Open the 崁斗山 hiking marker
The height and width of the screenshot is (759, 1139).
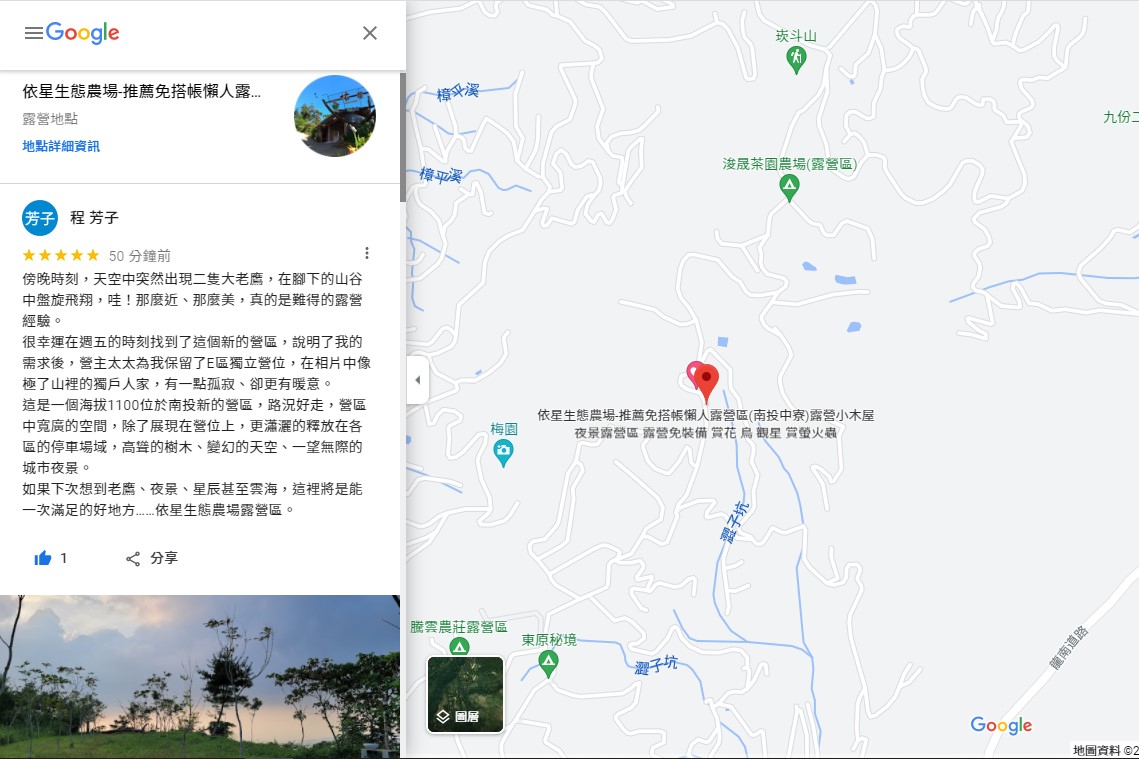coord(796,58)
